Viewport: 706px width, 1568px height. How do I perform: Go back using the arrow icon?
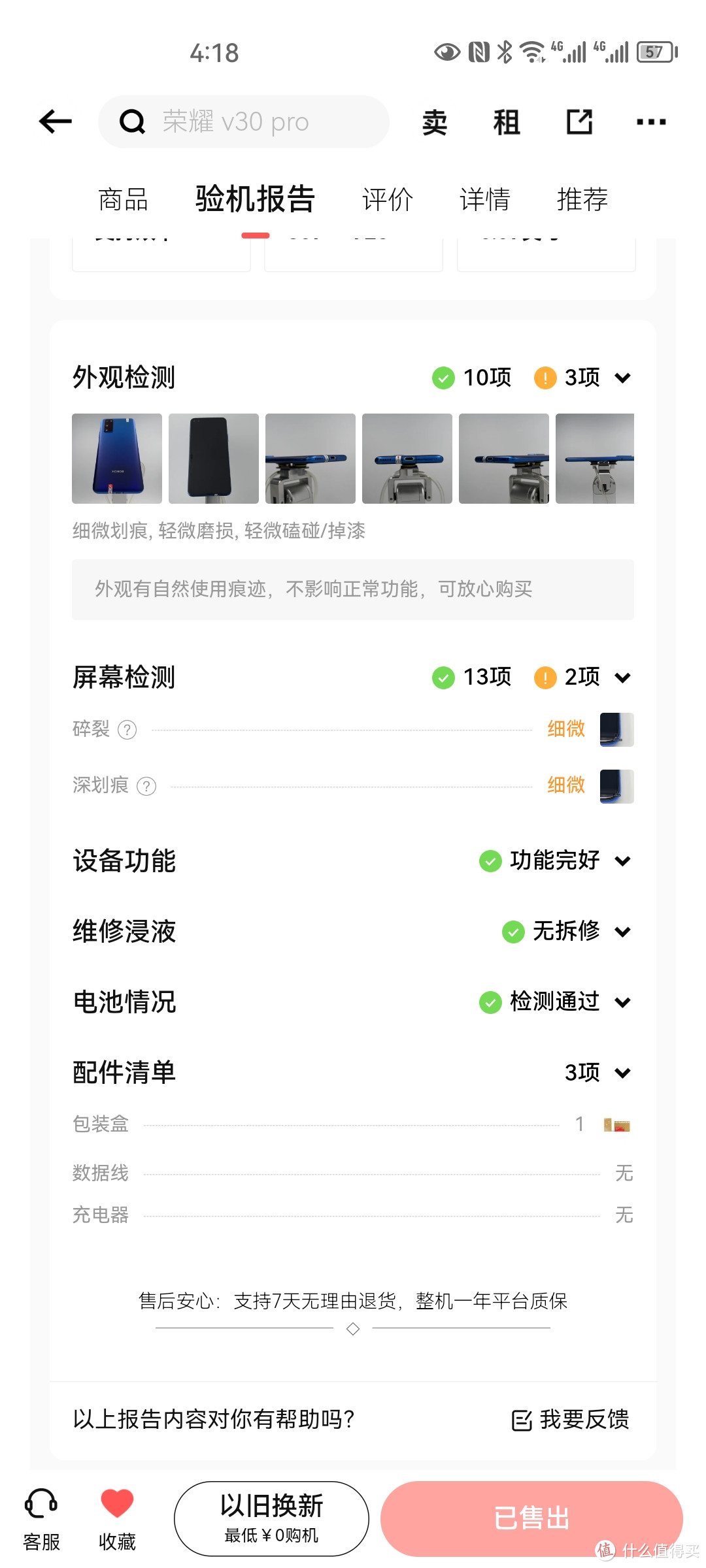pyautogui.click(x=56, y=122)
